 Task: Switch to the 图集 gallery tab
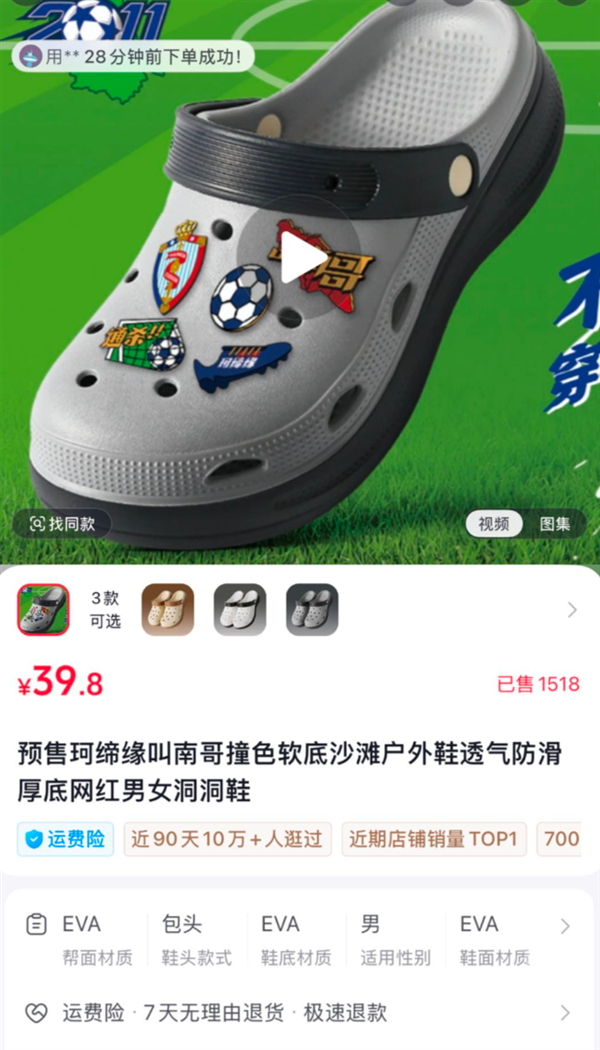point(555,523)
